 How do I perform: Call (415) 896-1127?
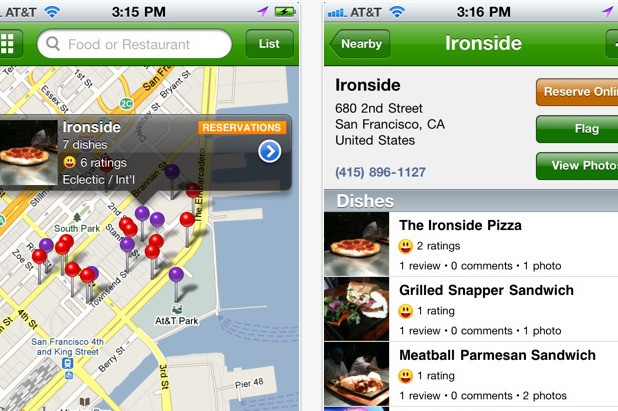pyautogui.click(x=380, y=172)
